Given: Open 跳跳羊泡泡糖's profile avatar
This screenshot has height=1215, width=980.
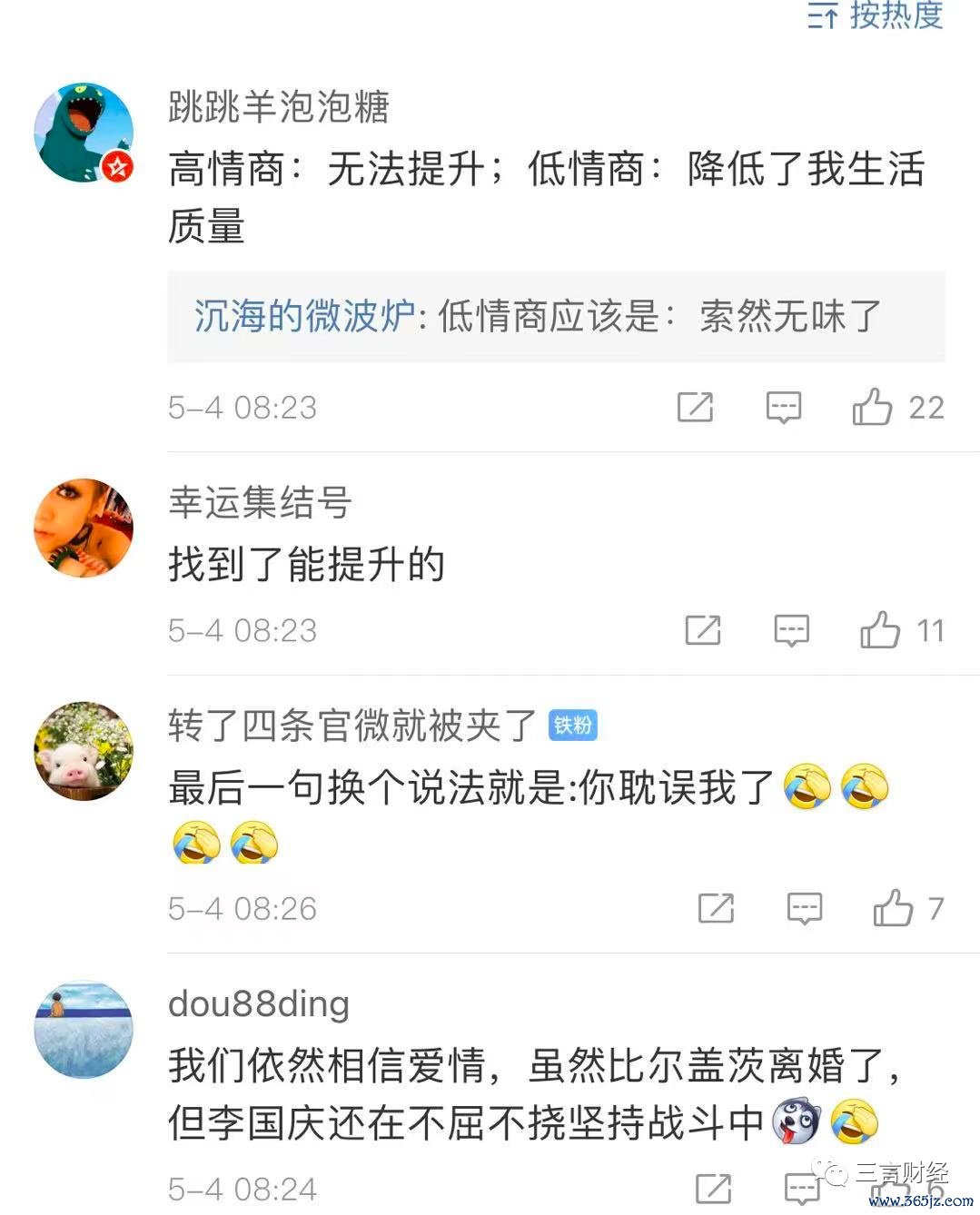Looking at the screenshot, I should coord(84,133).
